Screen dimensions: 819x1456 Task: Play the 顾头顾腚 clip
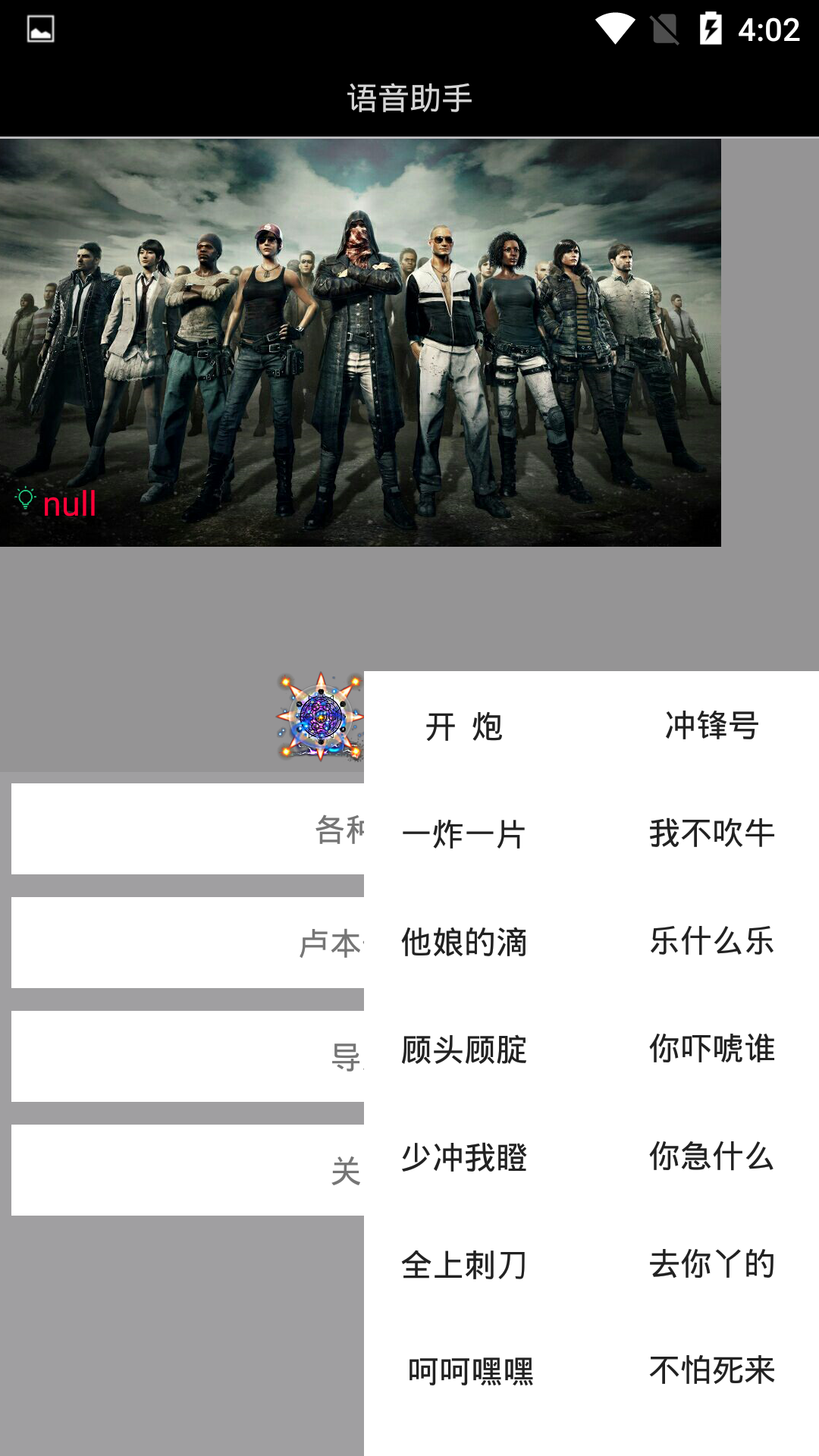tap(464, 1050)
